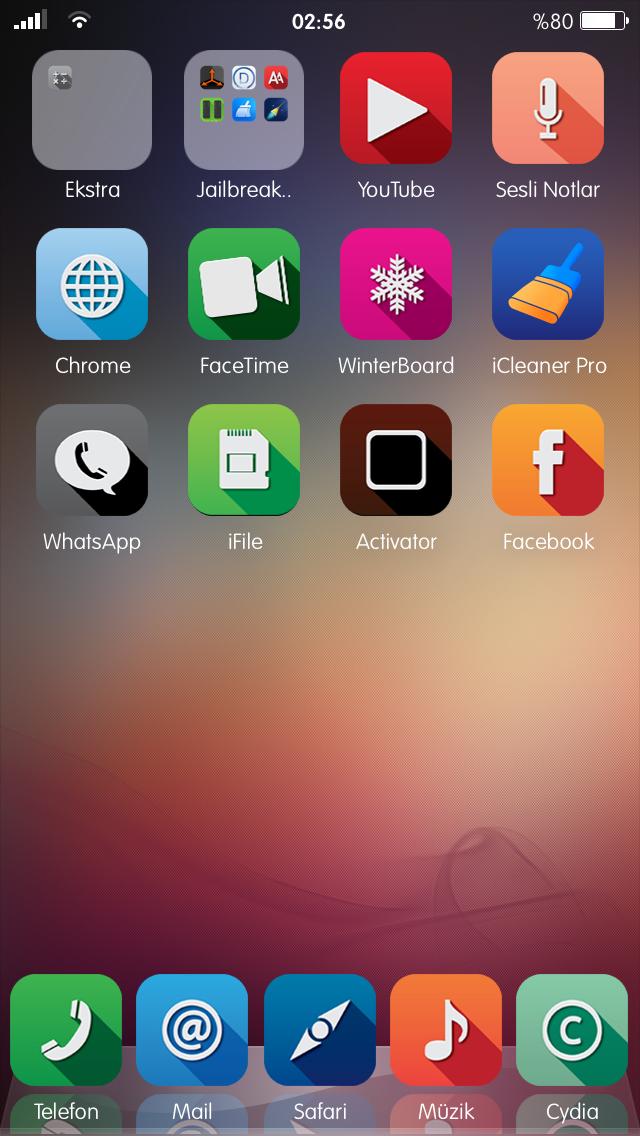Open the FaceTime app
This screenshot has width=640, height=1136.
(x=244, y=284)
